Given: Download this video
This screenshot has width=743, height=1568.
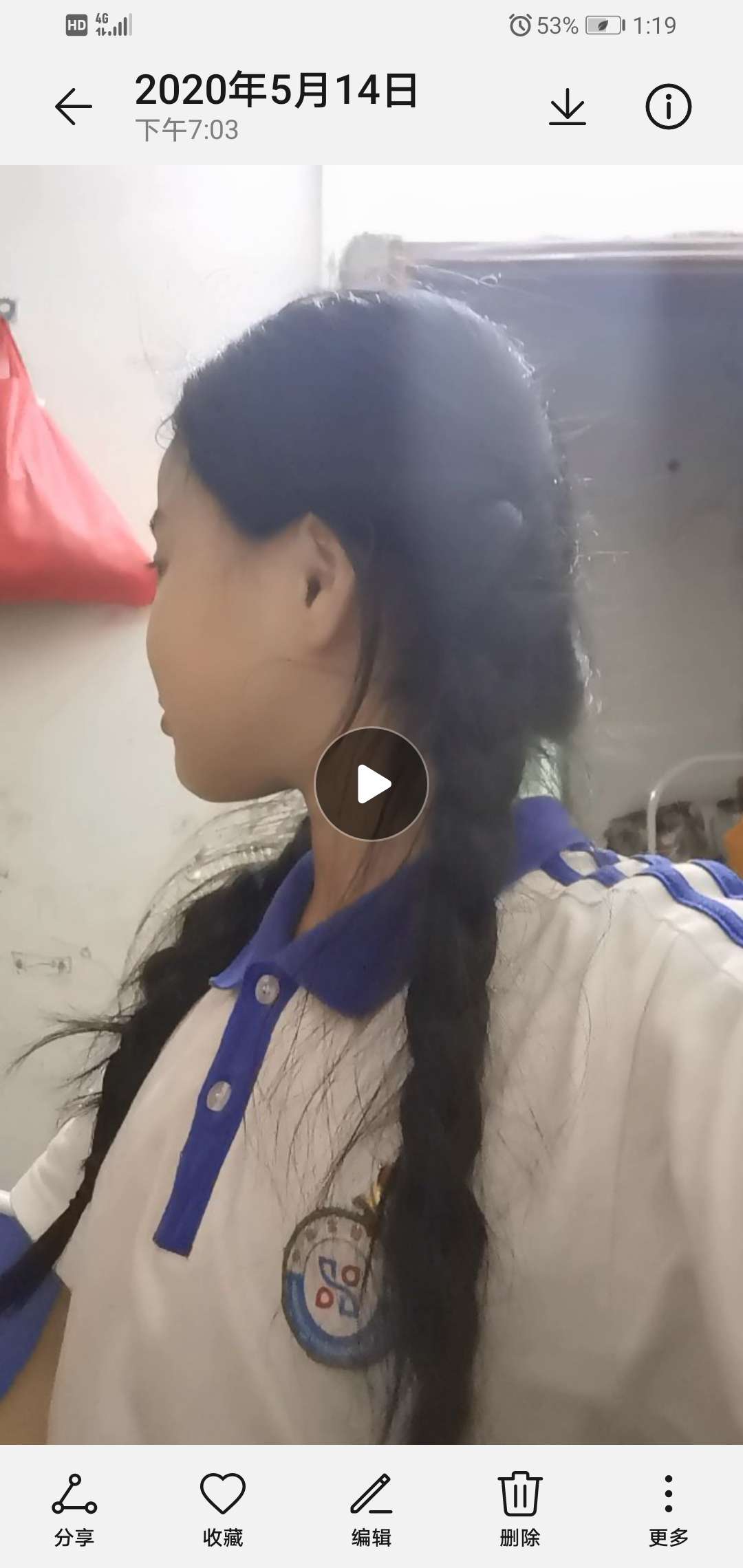Looking at the screenshot, I should 568,107.
